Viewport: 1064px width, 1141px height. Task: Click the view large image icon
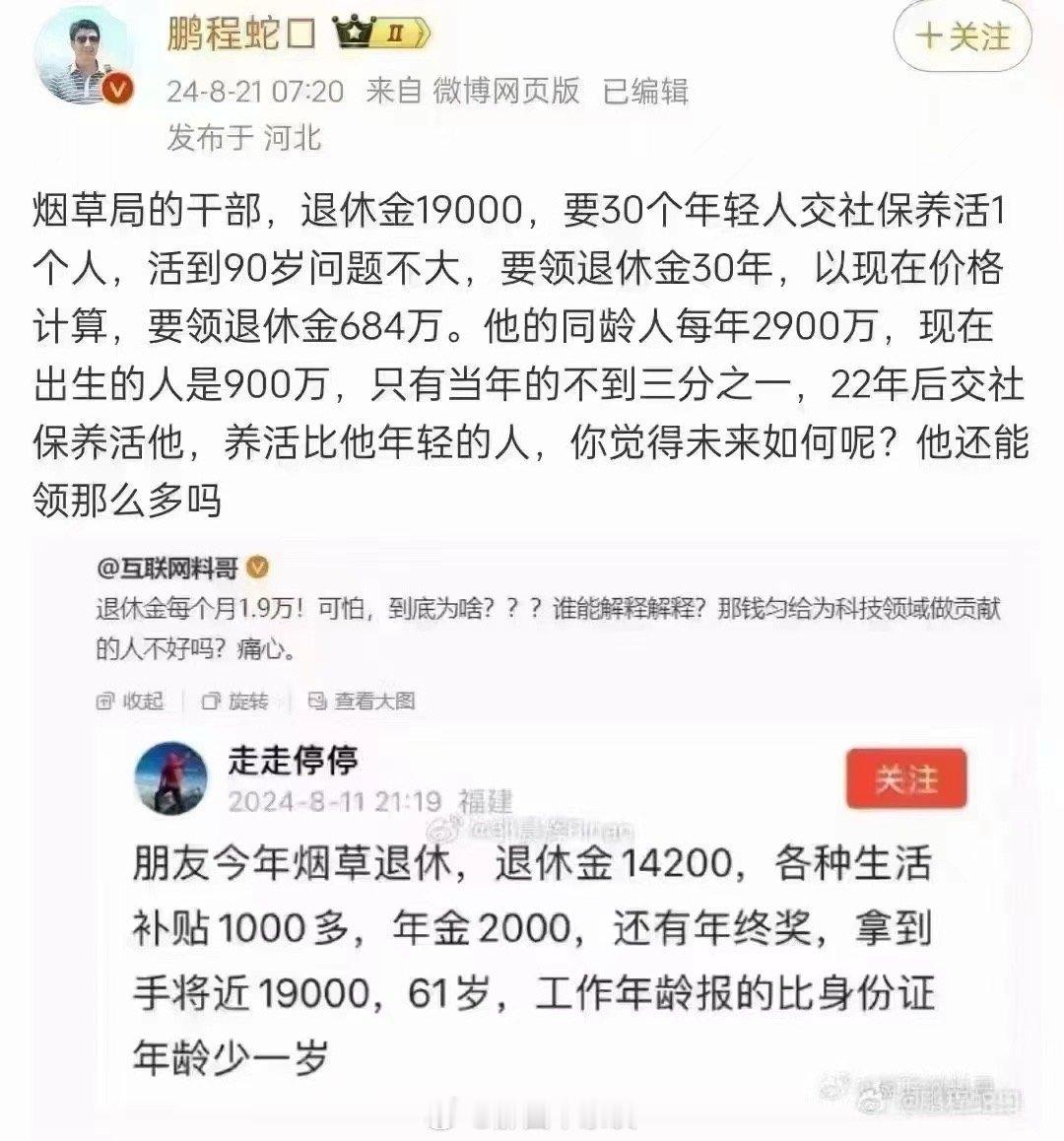317,702
